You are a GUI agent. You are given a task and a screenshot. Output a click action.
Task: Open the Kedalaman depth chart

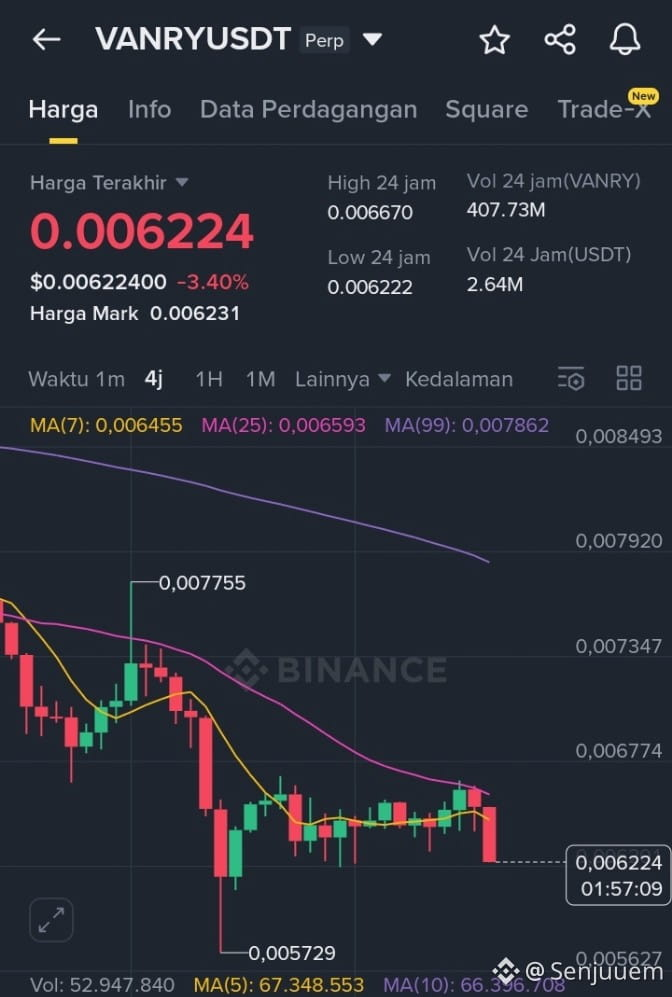[458, 379]
